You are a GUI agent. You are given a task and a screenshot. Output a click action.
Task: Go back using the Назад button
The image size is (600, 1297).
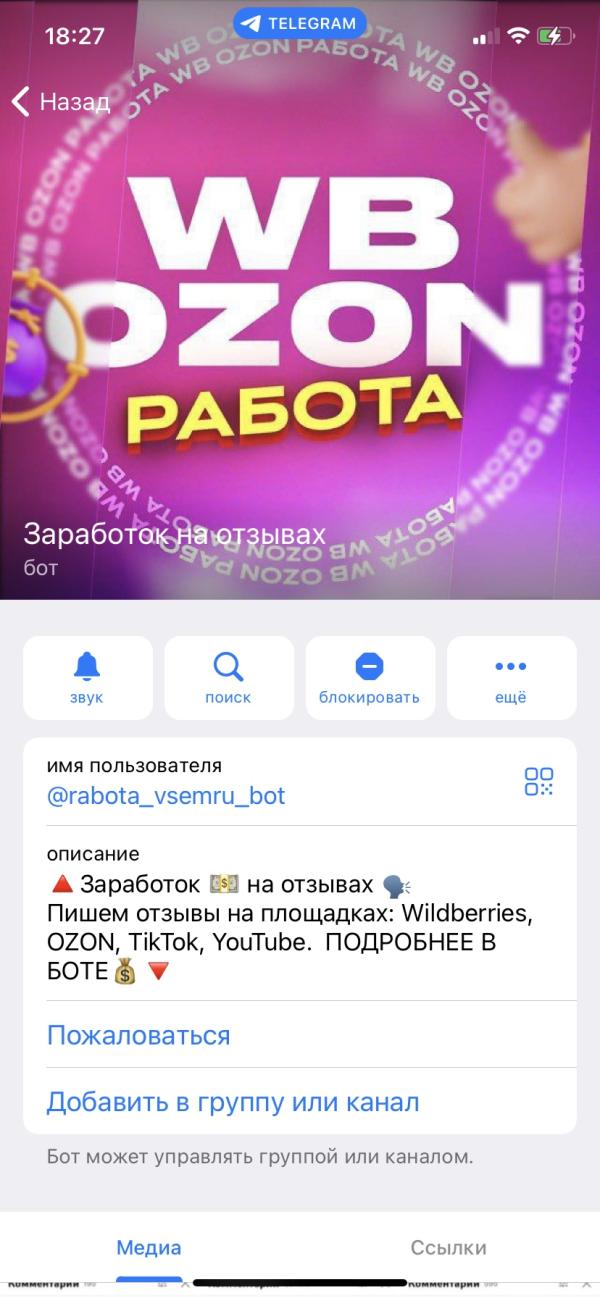(x=60, y=101)
